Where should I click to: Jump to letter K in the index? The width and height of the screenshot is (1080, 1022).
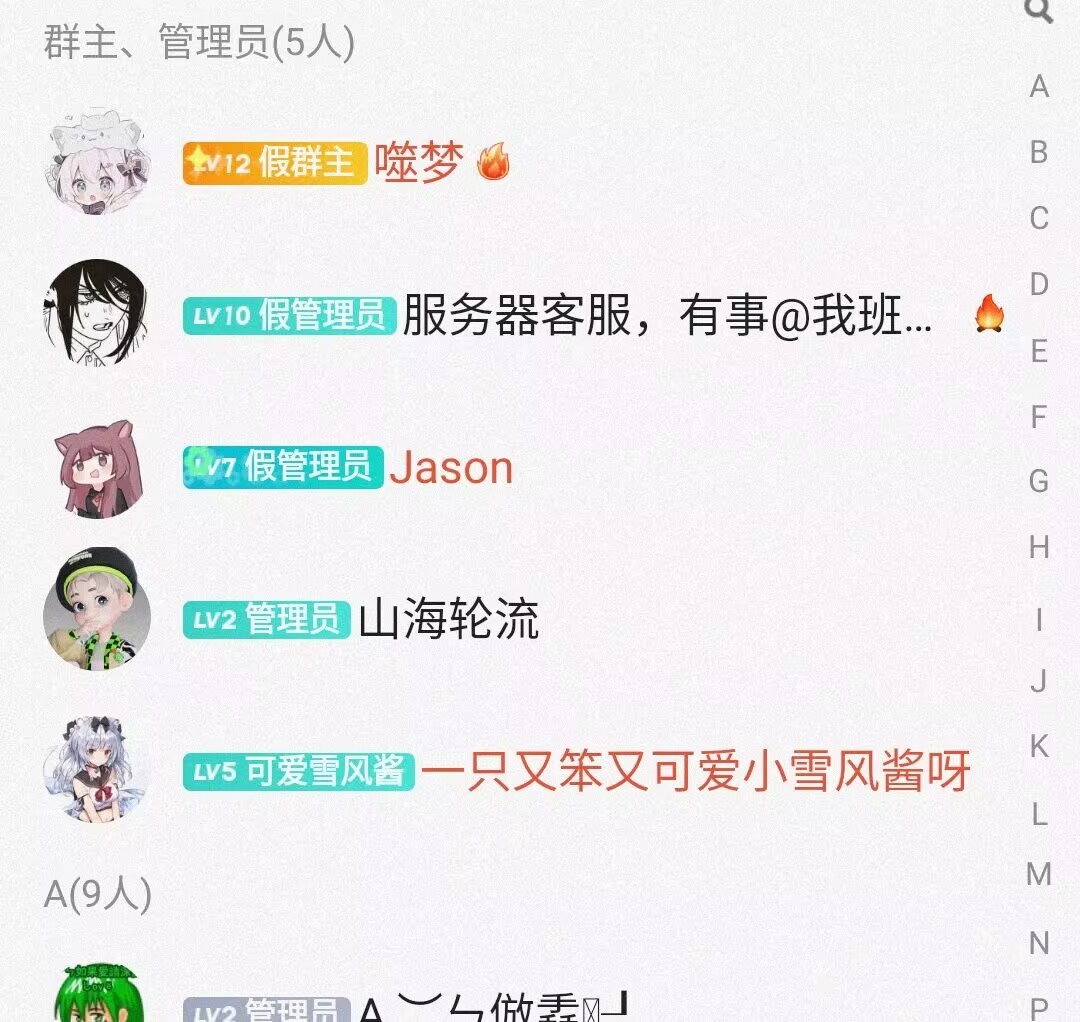(1039, 747)
